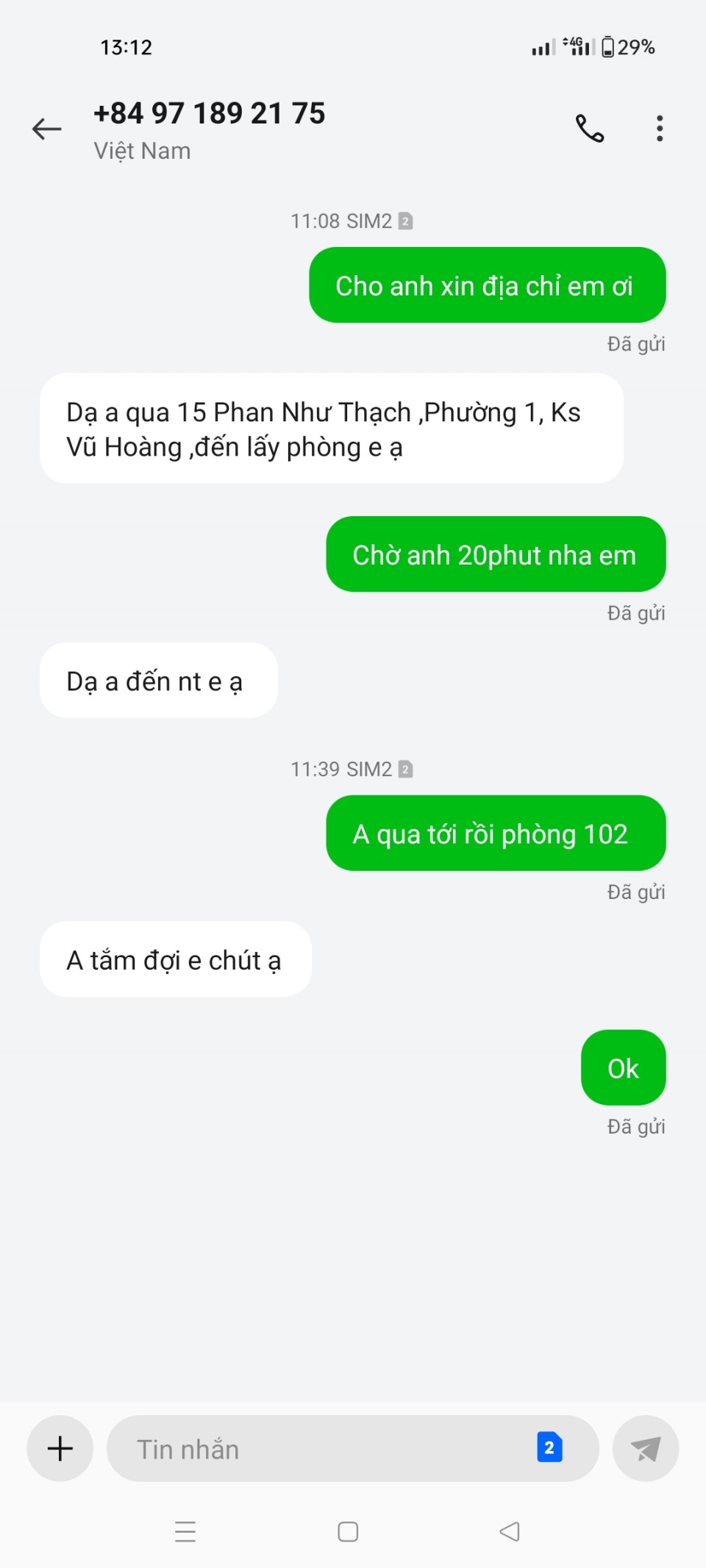
Task: Call the number +84 97 189 21 75
Action: click(x=589, y=129)
